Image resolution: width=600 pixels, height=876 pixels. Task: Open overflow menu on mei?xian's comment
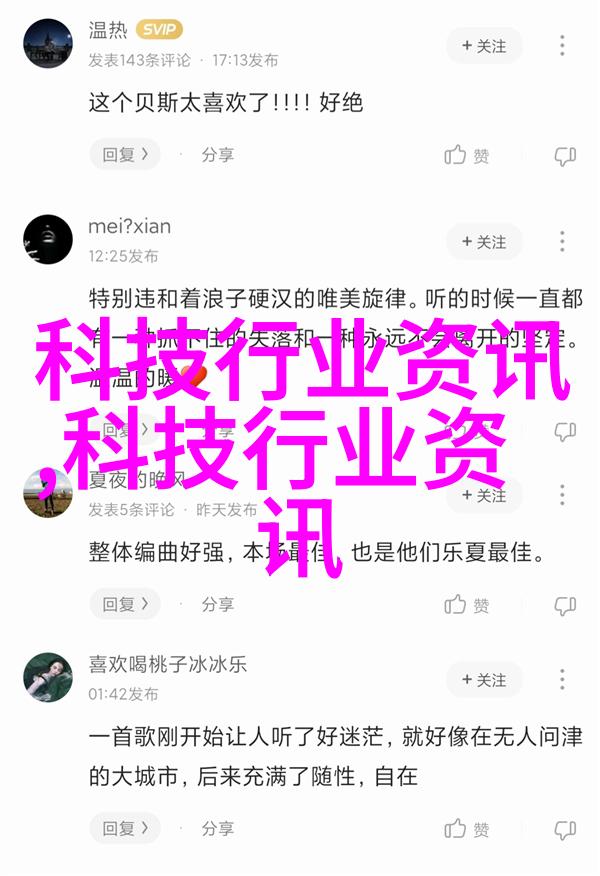(563, 242)
